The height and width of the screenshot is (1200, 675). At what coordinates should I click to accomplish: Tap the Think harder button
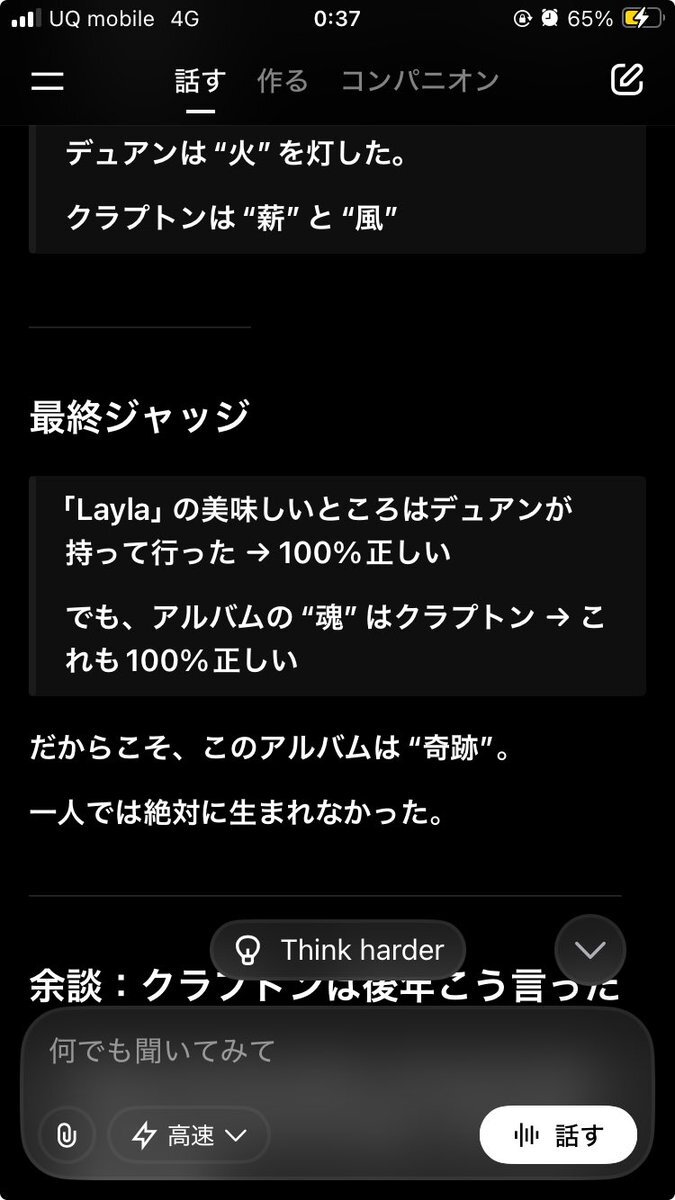(x=338, y=949)
